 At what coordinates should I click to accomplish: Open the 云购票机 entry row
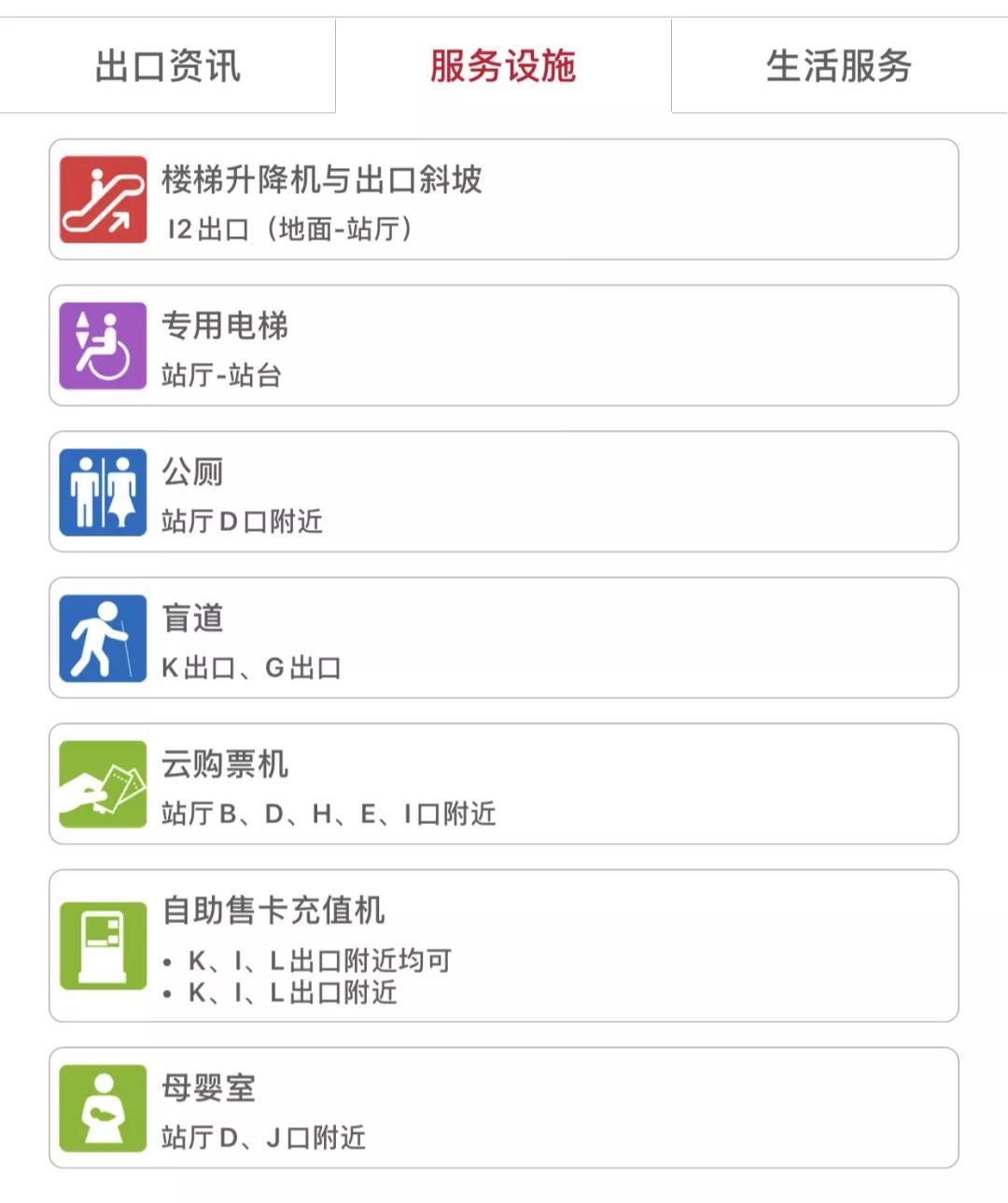click(x=504, y=784)
